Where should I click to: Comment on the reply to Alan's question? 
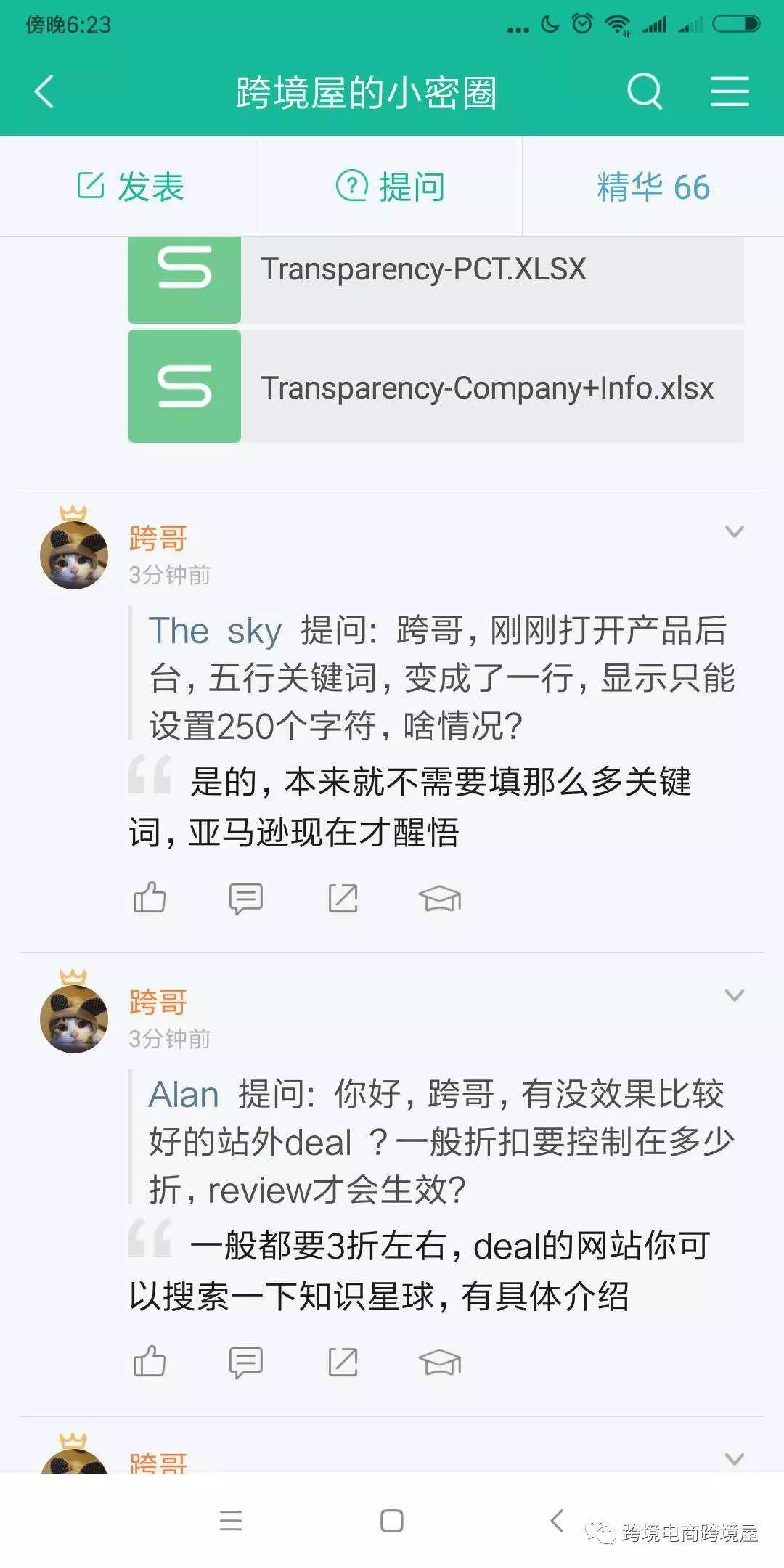click(246, 1363)
